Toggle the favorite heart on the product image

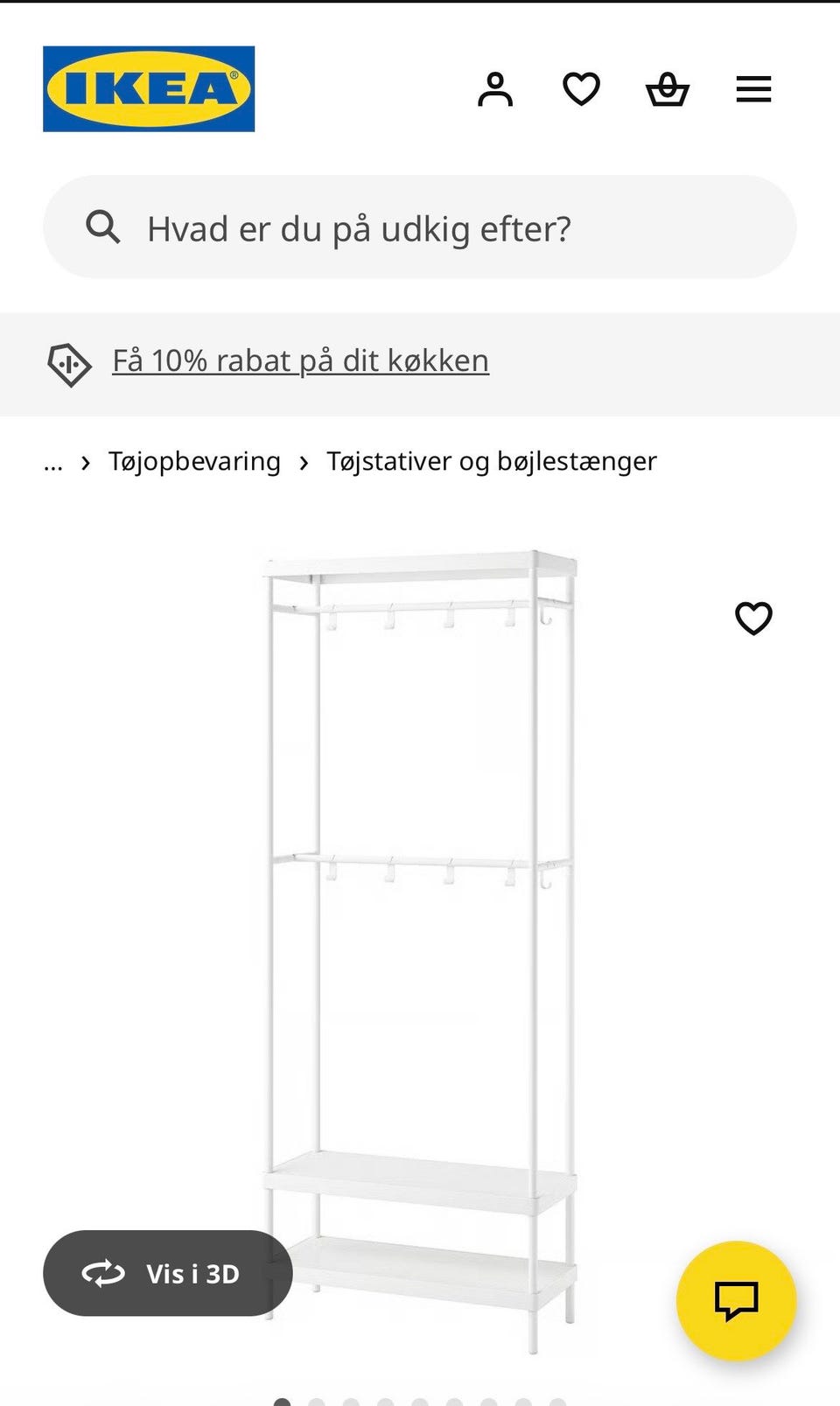coord(753,619)
